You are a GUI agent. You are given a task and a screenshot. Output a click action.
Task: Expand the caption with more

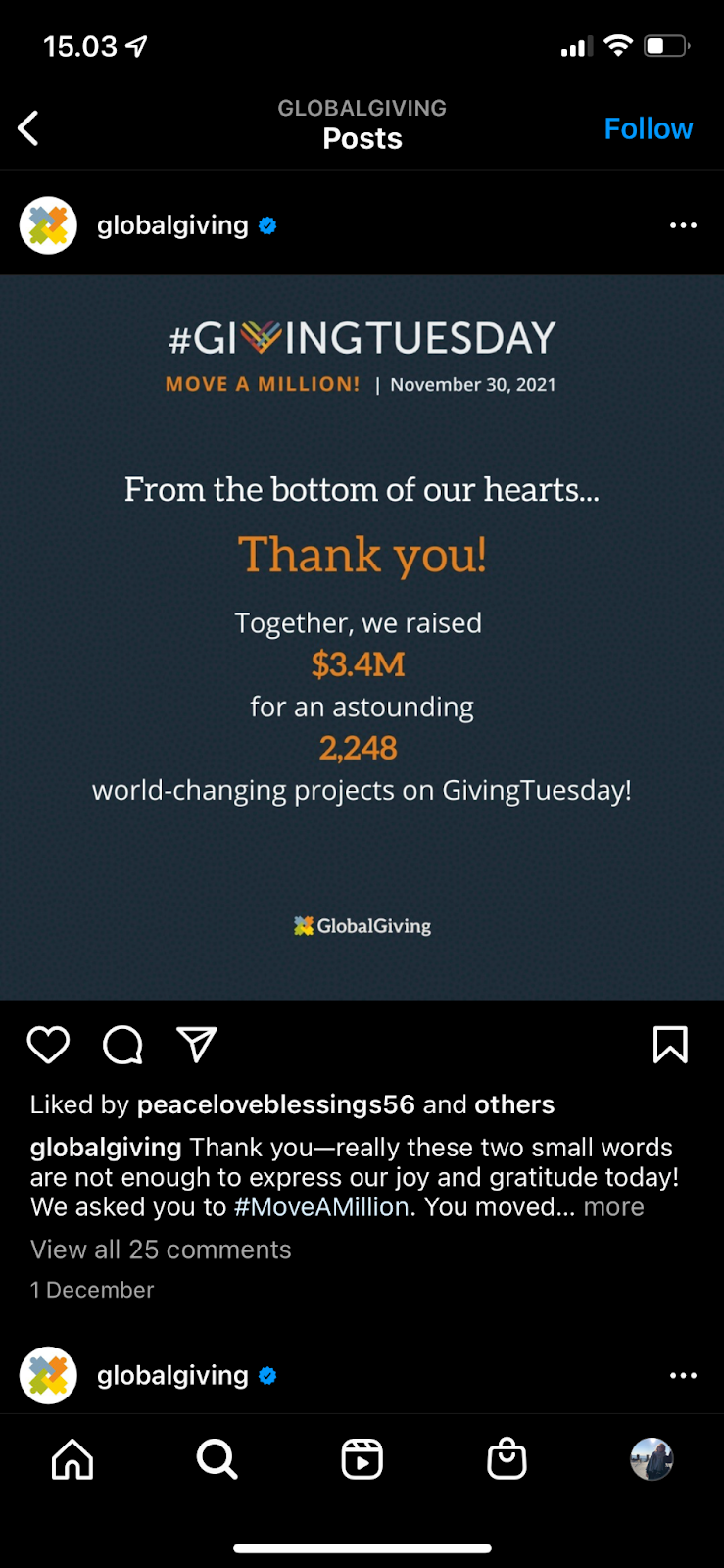(613, 1206)
